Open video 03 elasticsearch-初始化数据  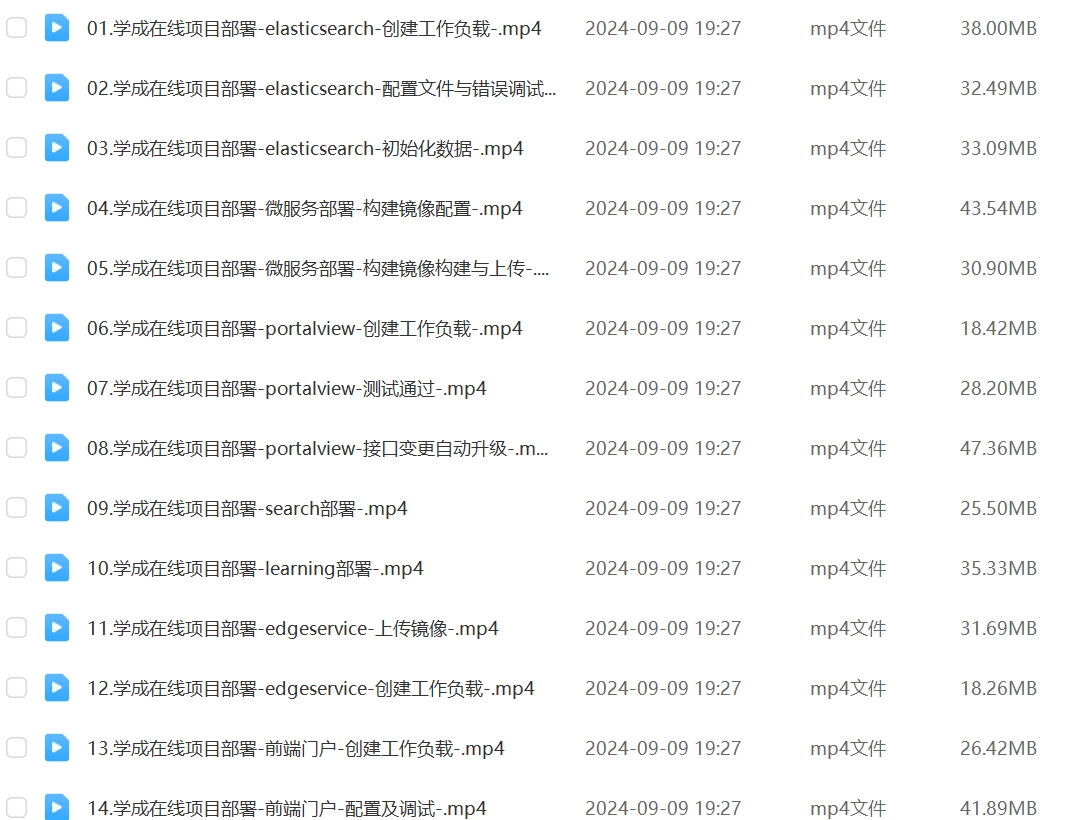(x=305, y=148)
